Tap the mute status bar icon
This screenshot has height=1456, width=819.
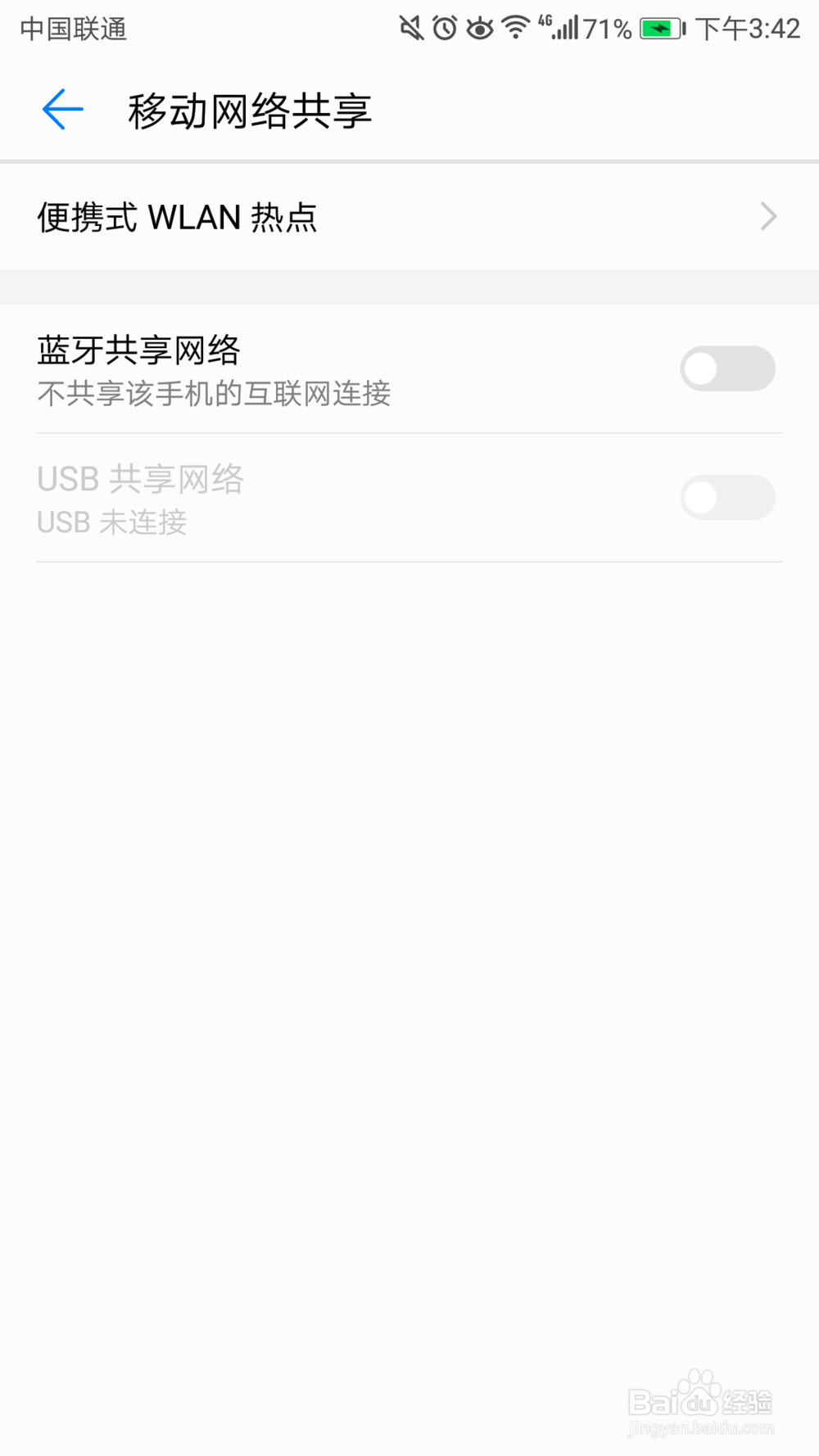(x=409, y=27)
